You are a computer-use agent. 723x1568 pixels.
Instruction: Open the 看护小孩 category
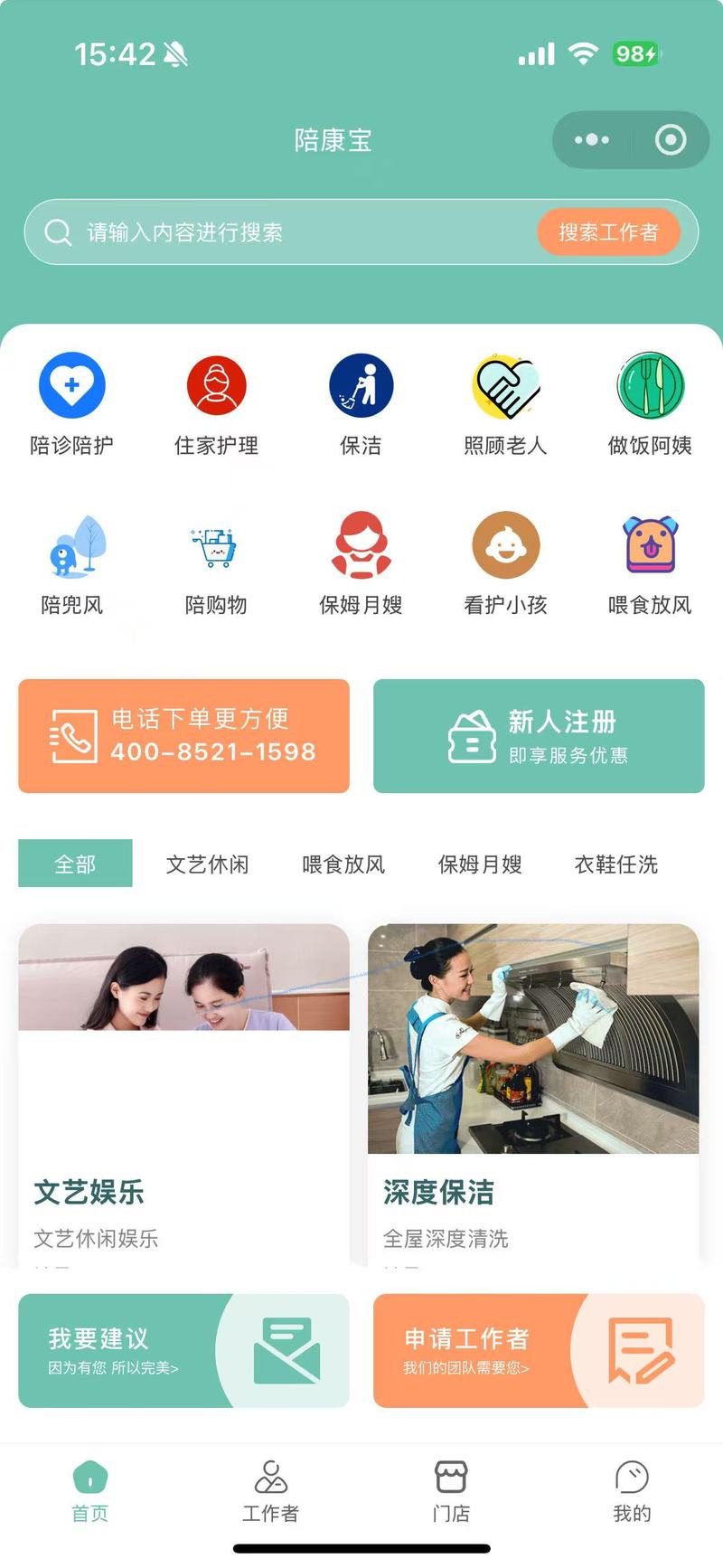pos(505,562)
